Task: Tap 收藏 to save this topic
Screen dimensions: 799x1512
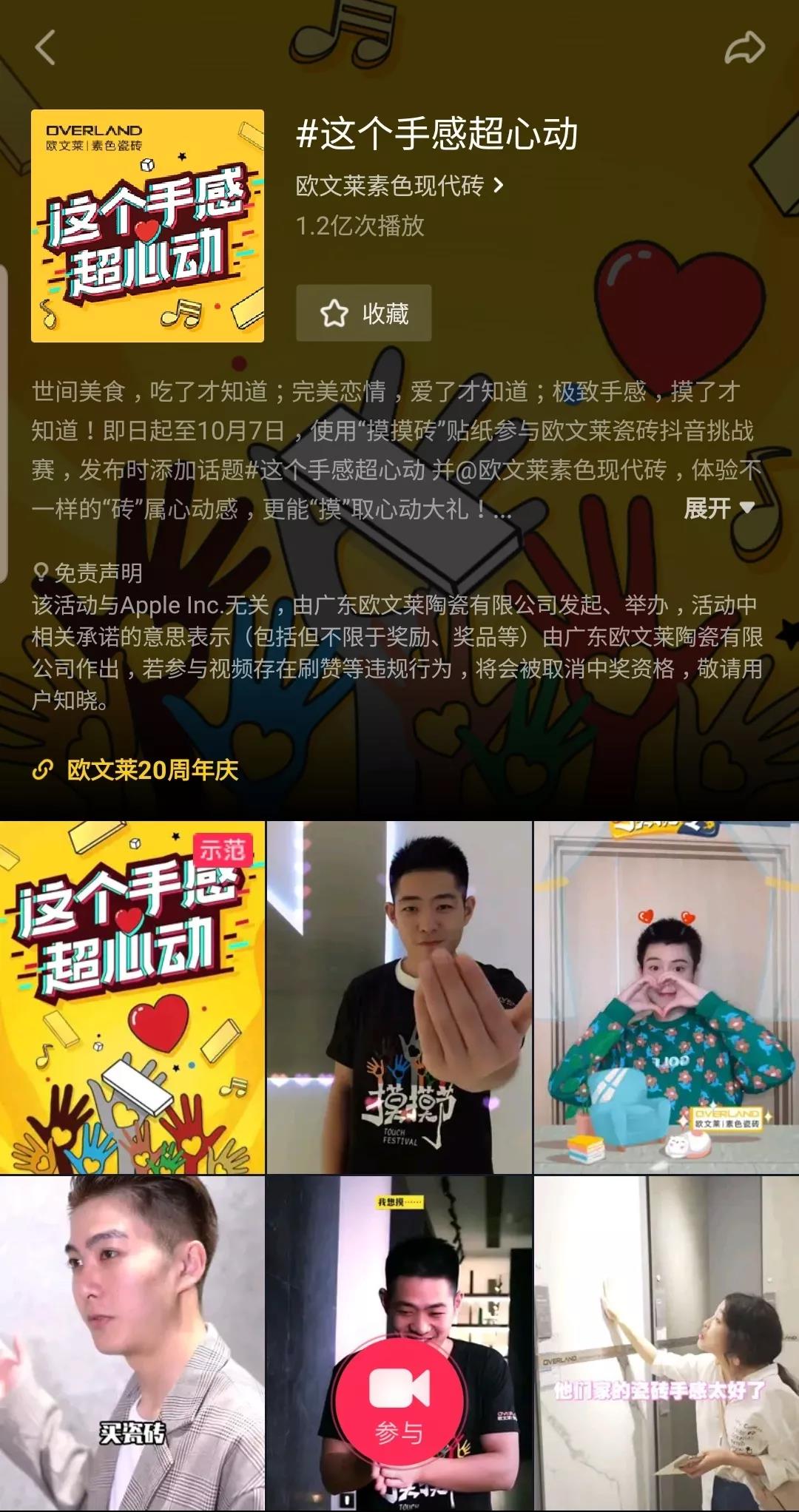Action: click(363, 313)
